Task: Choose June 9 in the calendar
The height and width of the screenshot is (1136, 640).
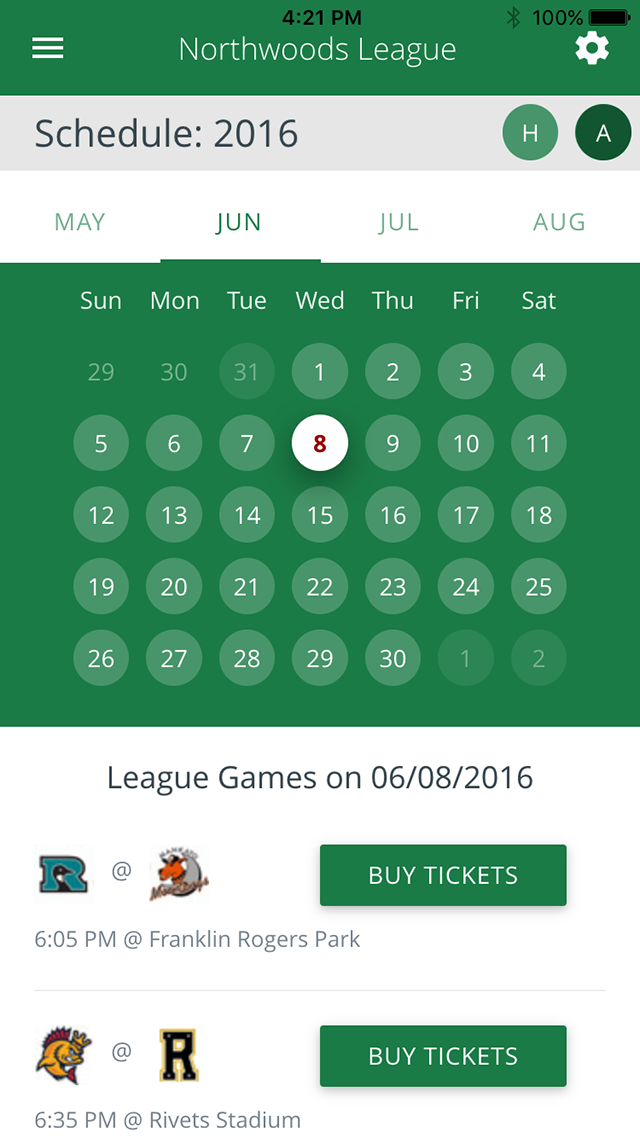Action: [393, 443]
